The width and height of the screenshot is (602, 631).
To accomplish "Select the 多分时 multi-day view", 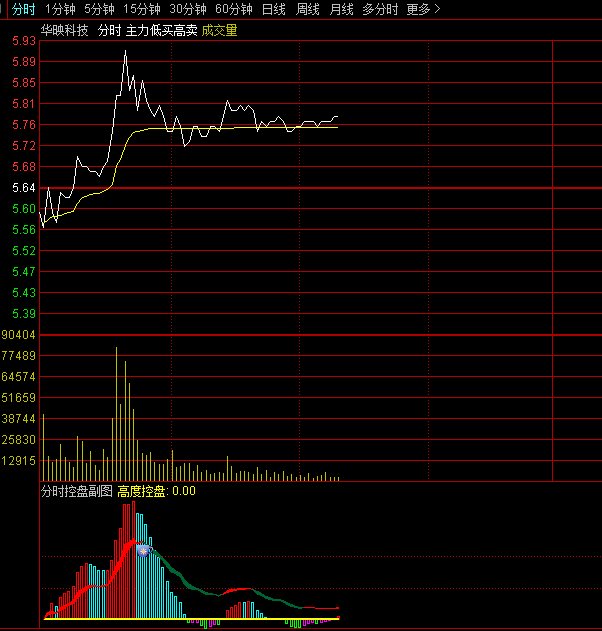I will click(x=380, y=9).
